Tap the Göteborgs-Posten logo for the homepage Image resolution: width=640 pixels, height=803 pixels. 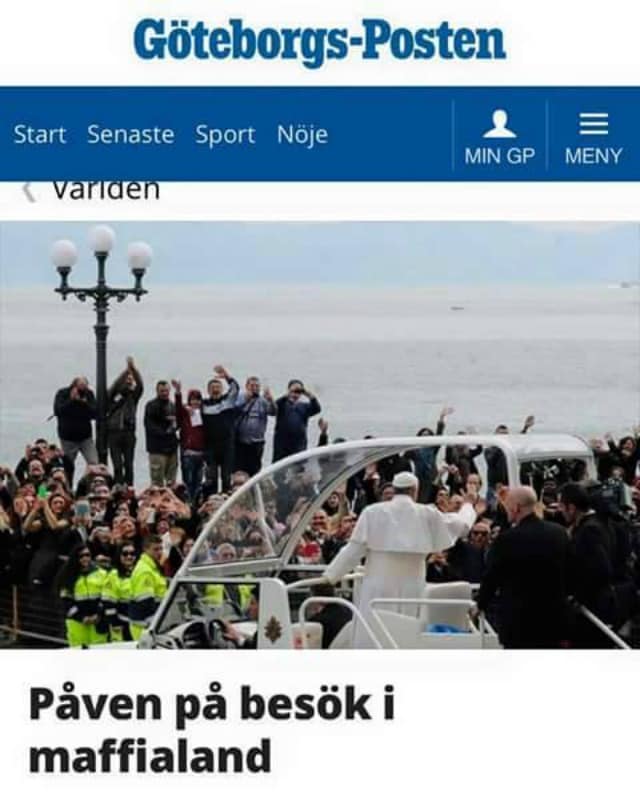point(320,42)
